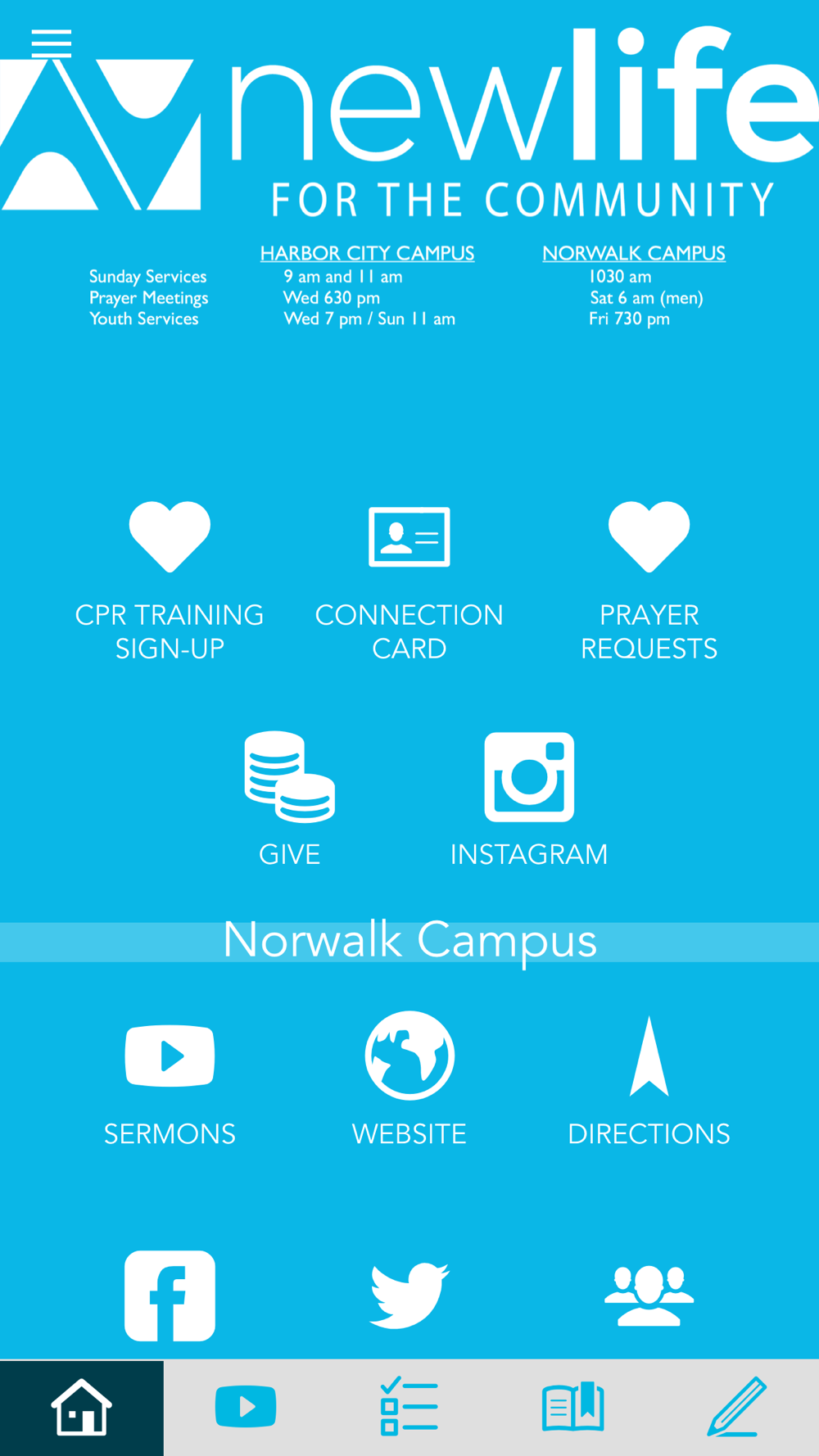Switch to the checklist tab
Screen dimensions: 819x1456
pyautogui.click(x=409, y=1408)
